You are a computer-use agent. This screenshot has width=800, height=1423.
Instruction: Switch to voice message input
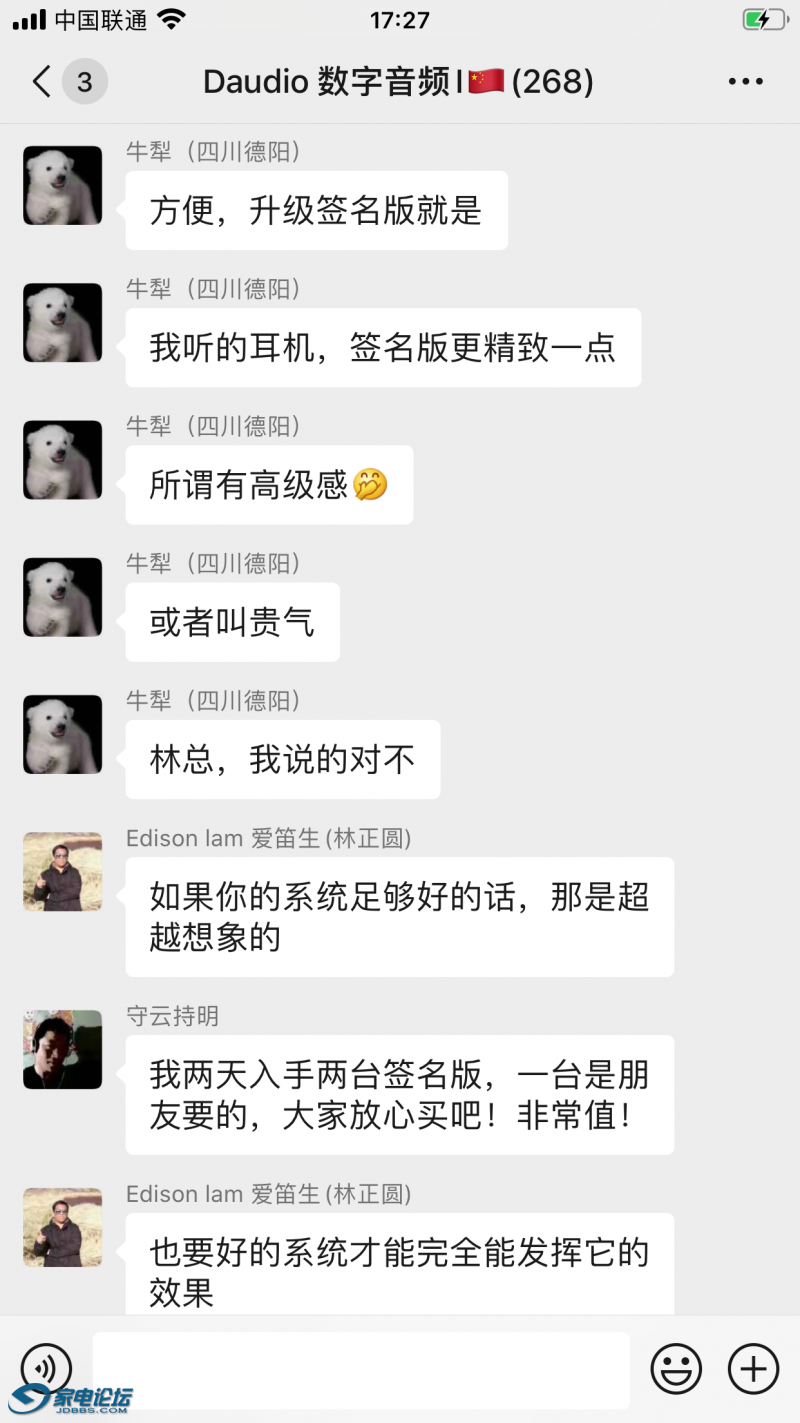[x=46, y=1368]
